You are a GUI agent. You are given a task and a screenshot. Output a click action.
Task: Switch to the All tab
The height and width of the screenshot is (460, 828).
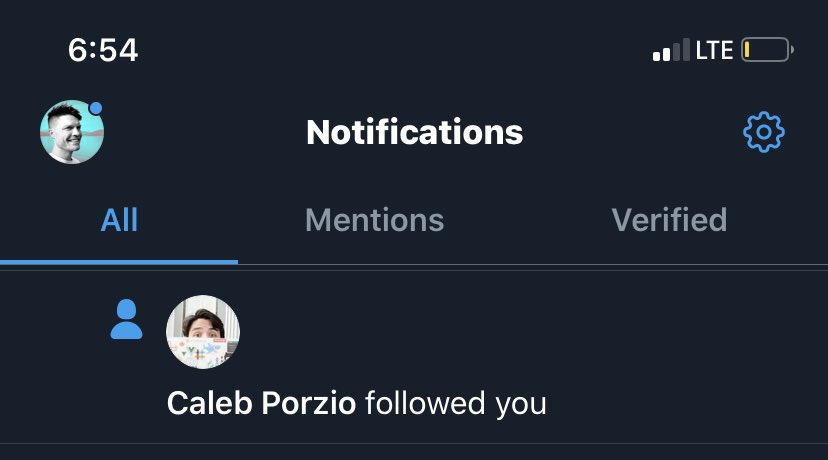tap(119, 220)
